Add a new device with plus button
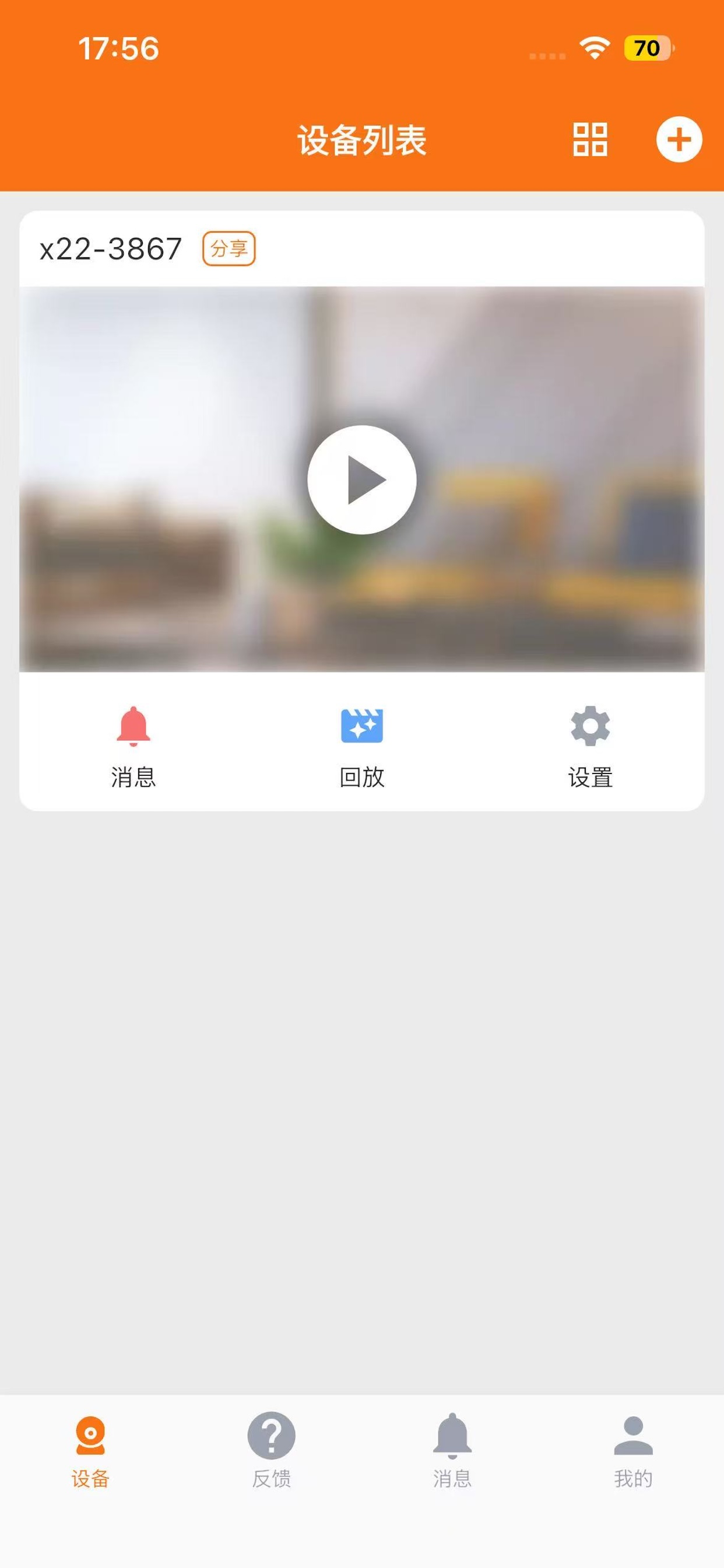This screenshot has width=724, height=1568. click(x=679, y=139)
